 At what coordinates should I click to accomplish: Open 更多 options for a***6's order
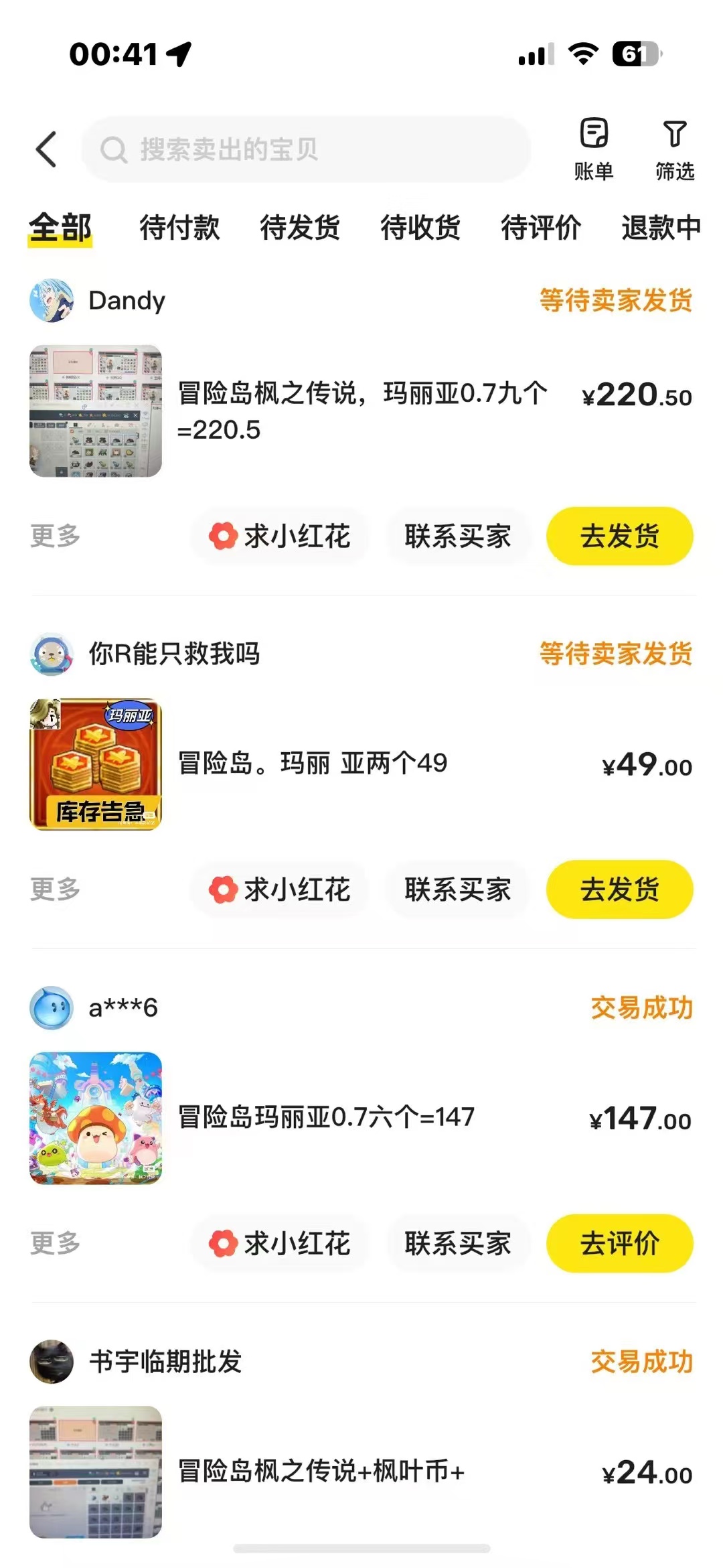click(x=55, y=1243)
